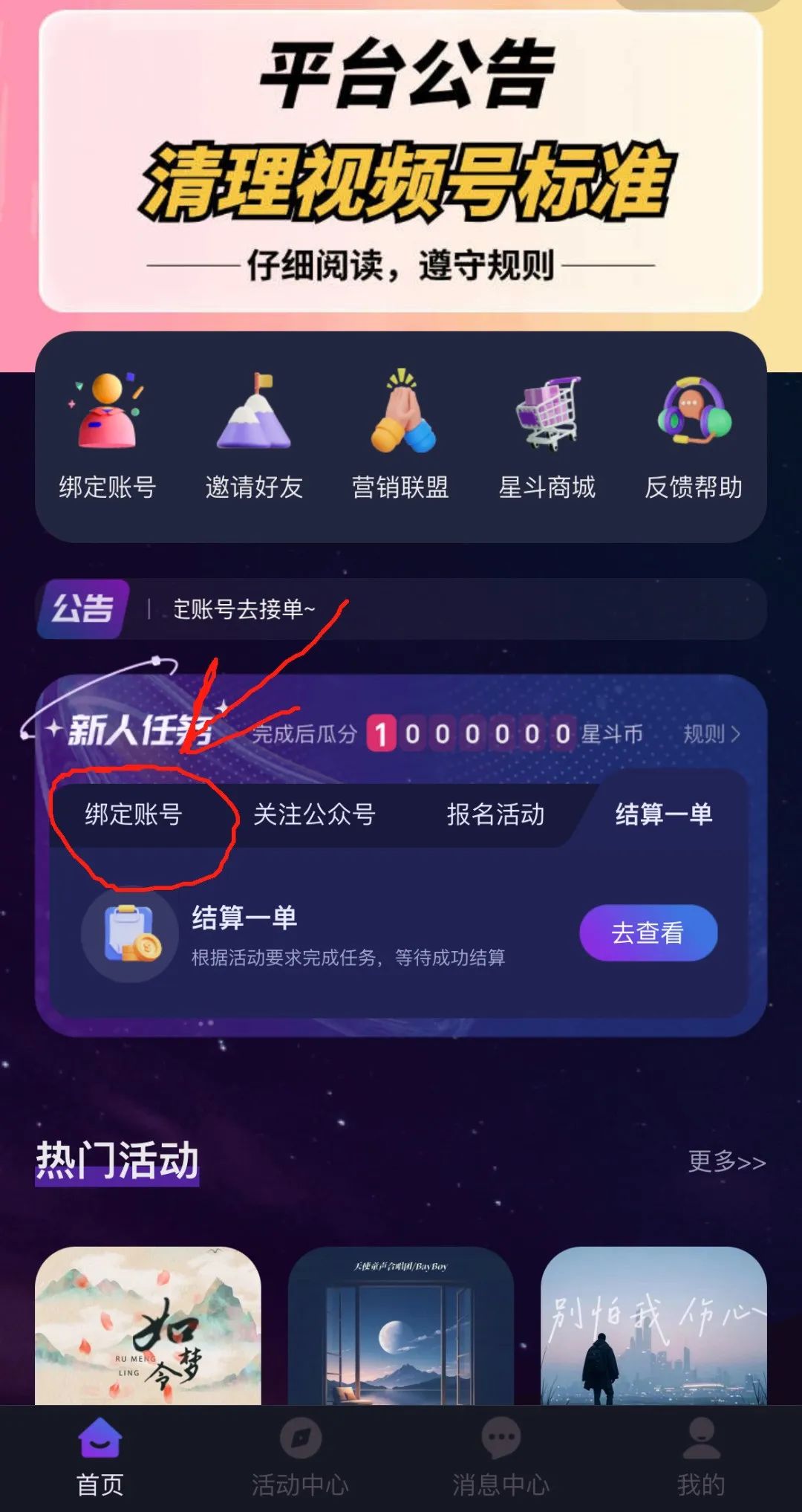802x1512 pixels.
Task: Open the 别怕我伤心 activity card
Action: coord(653,1326)
